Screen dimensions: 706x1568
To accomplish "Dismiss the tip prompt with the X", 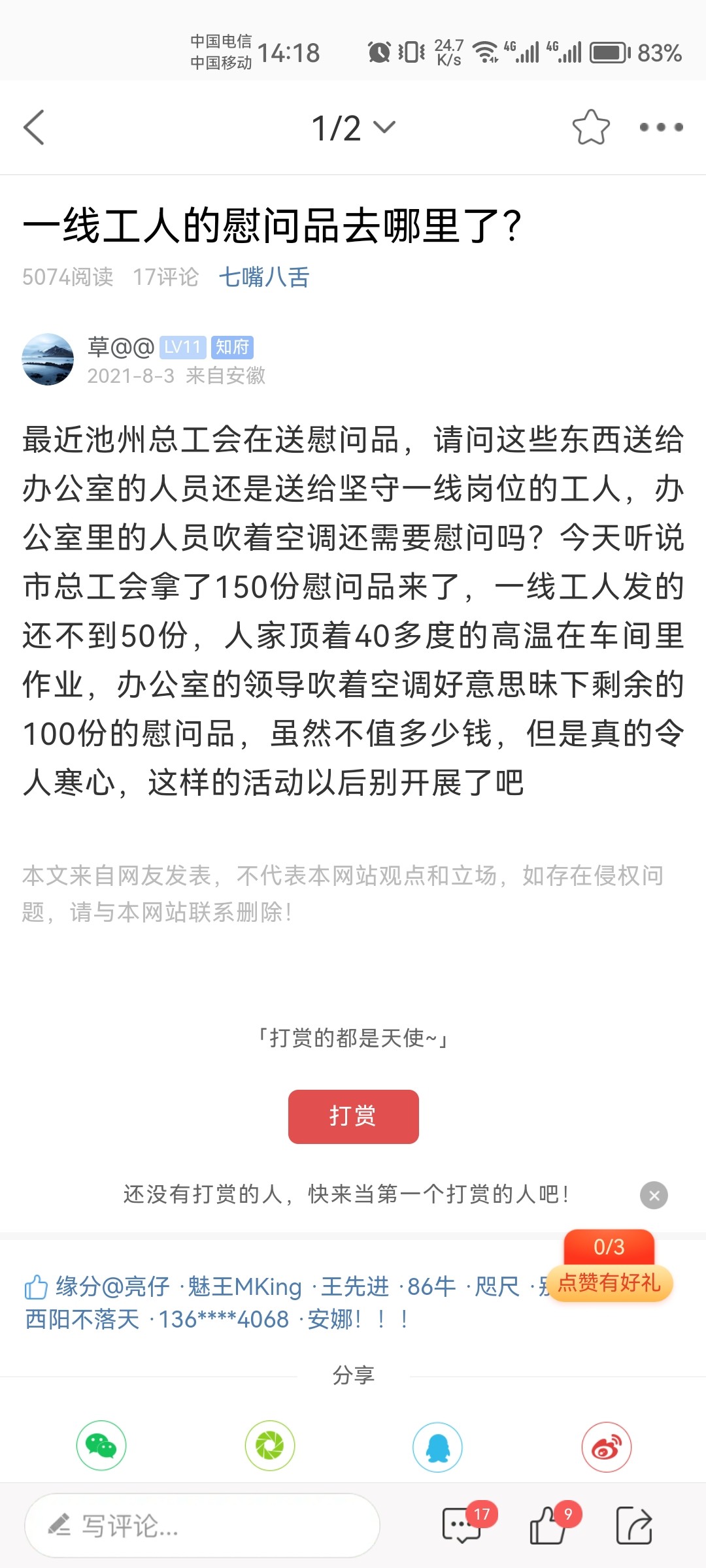I will coord(654,1195).
